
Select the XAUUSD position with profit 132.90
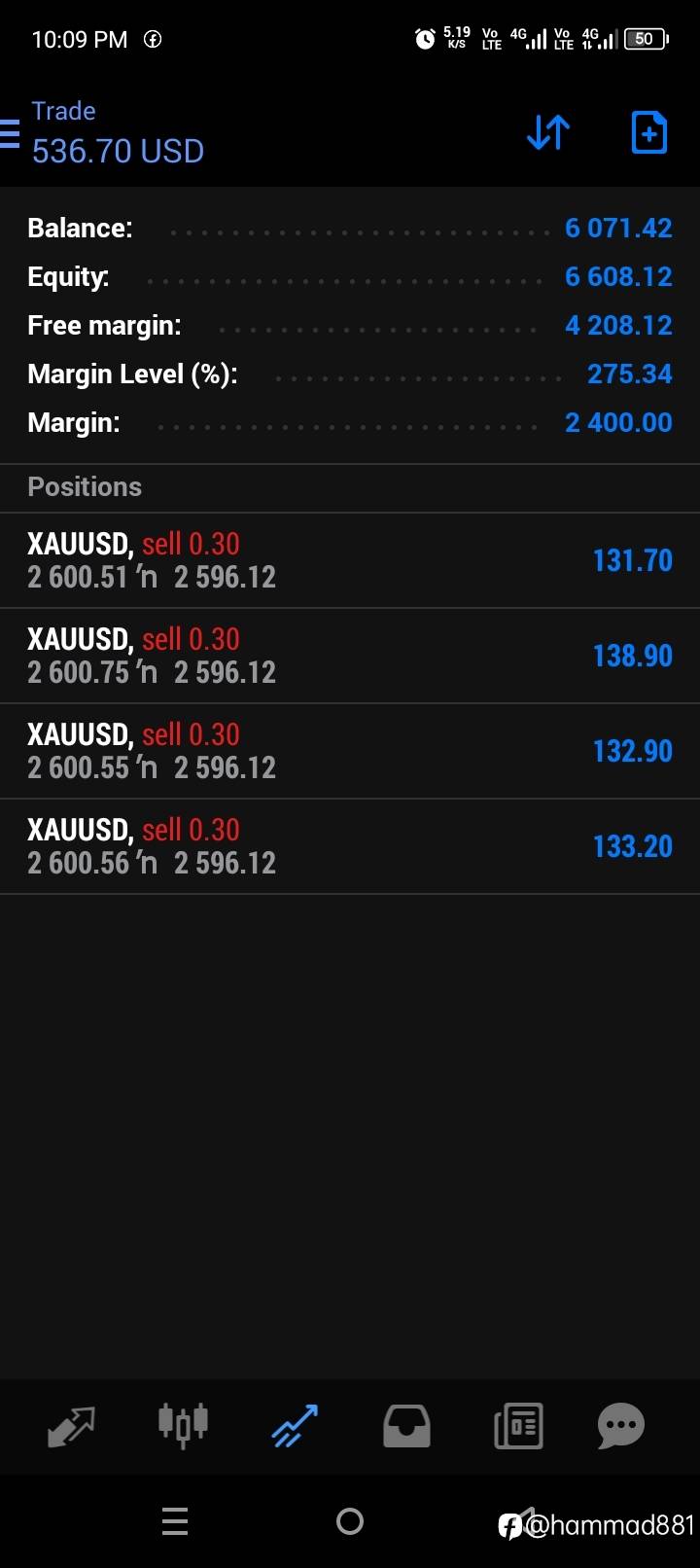click(350, 751)
